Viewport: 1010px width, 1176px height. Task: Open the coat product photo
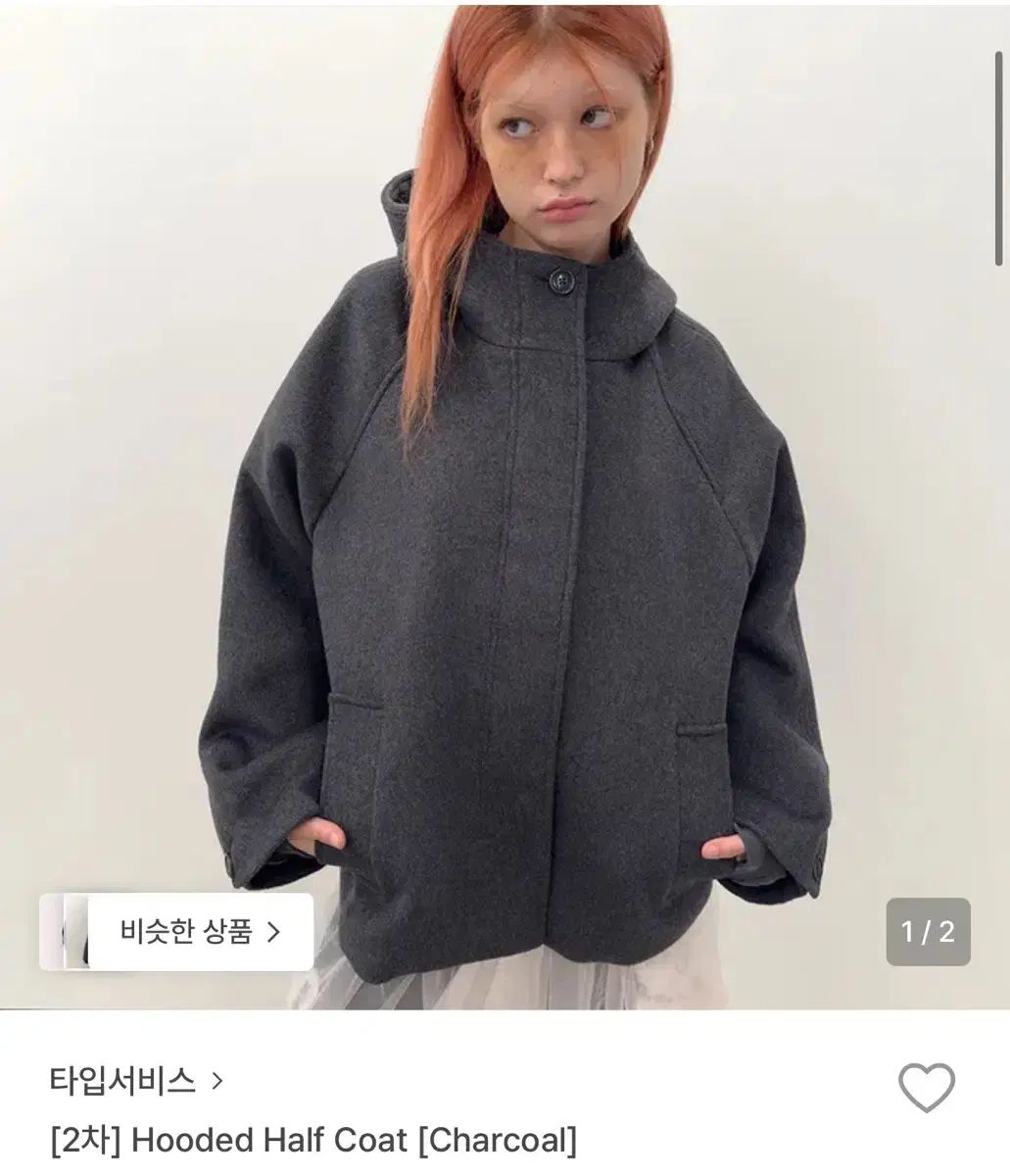505,490
